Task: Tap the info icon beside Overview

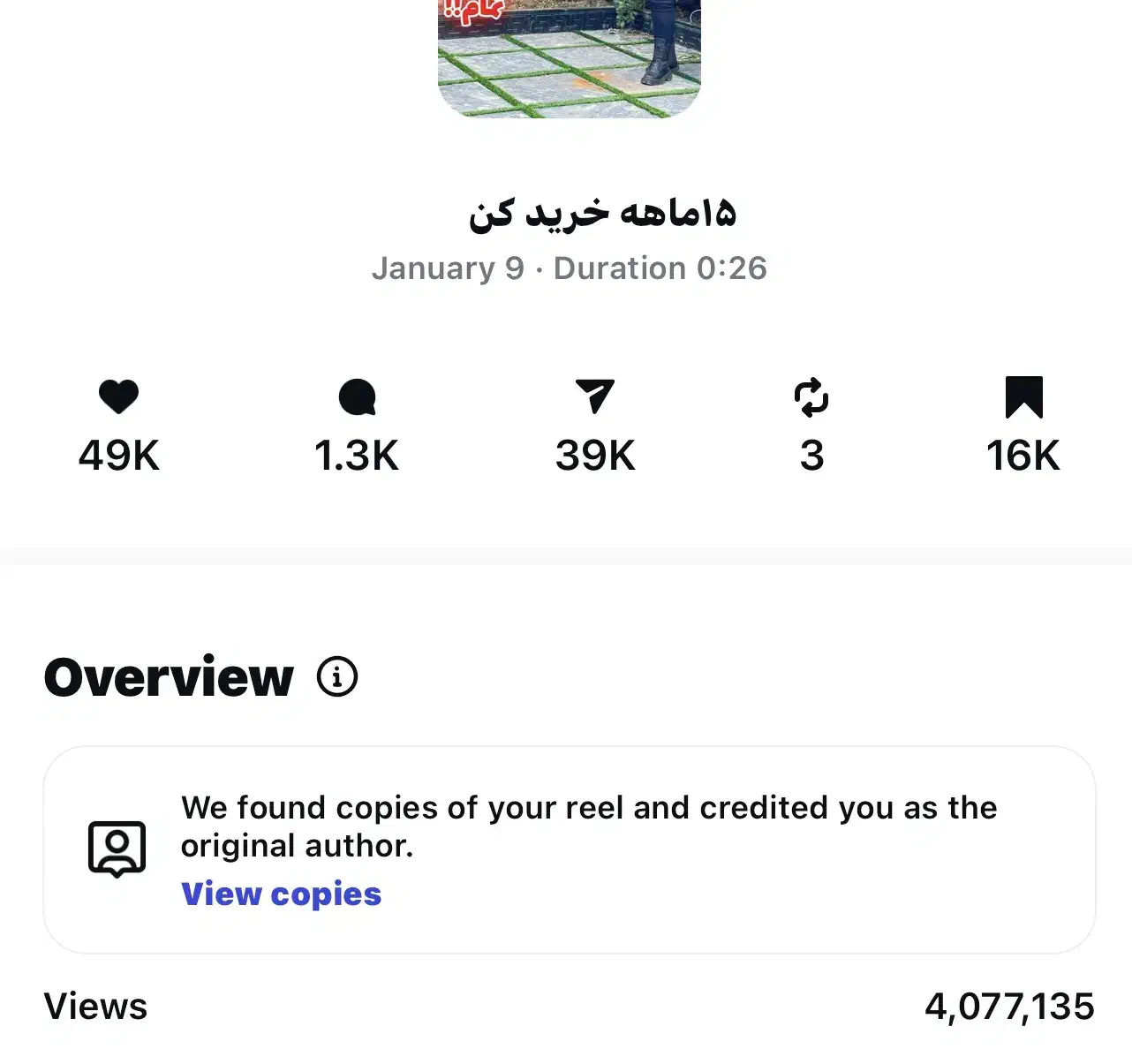Action: tap(337, 677)
